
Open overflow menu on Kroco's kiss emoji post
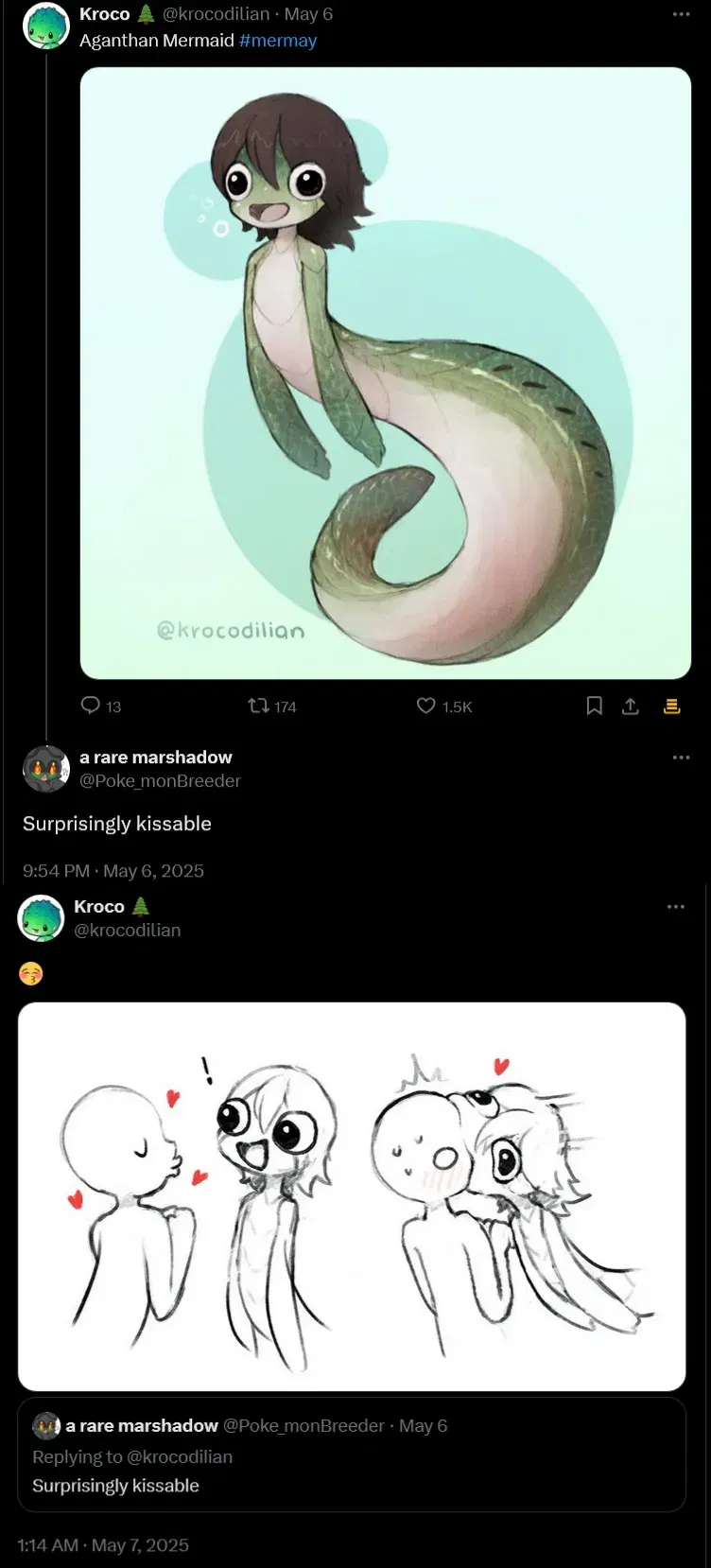tap(675, 907)
